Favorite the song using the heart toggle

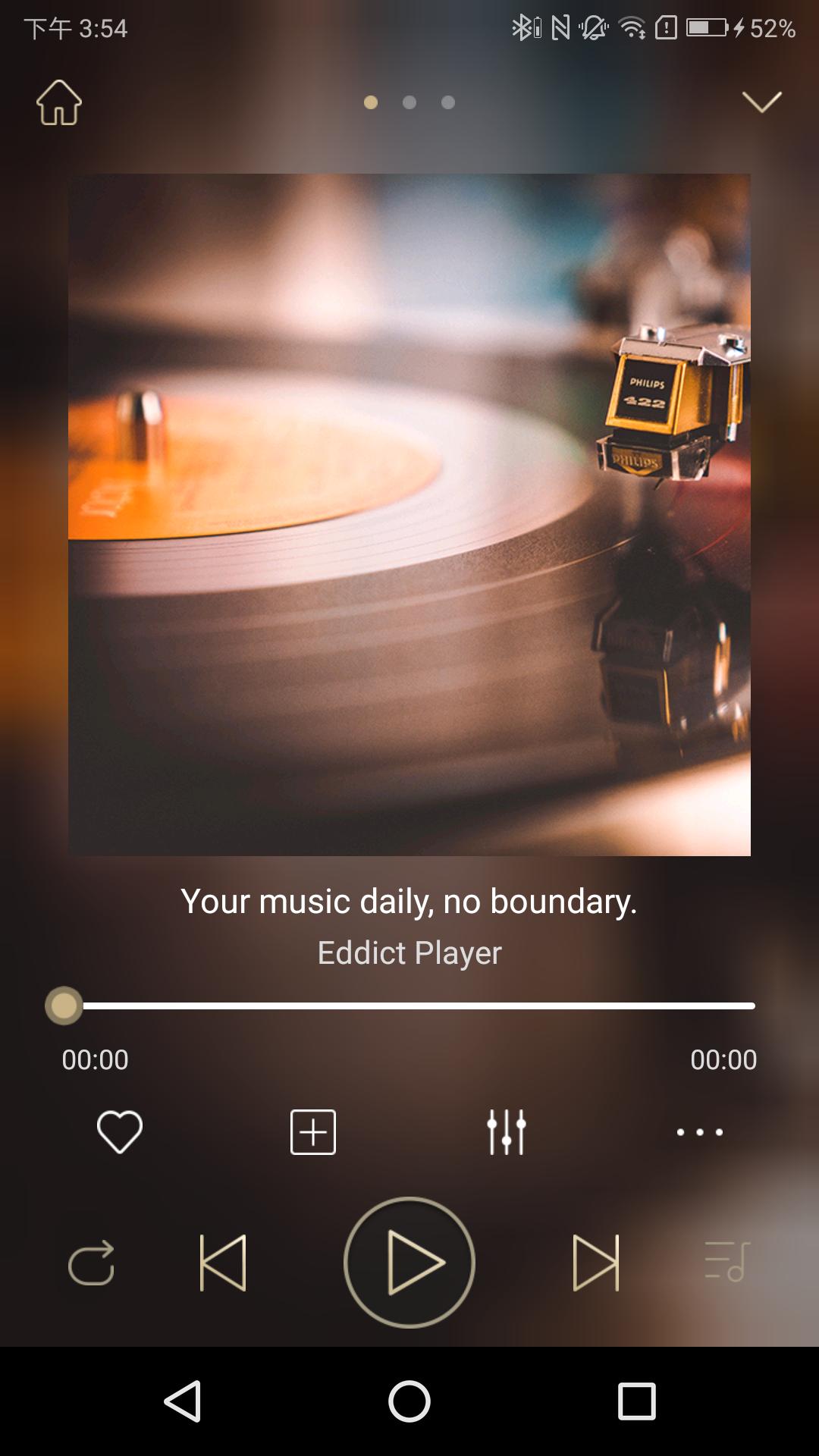click(x=120, y=1131)
